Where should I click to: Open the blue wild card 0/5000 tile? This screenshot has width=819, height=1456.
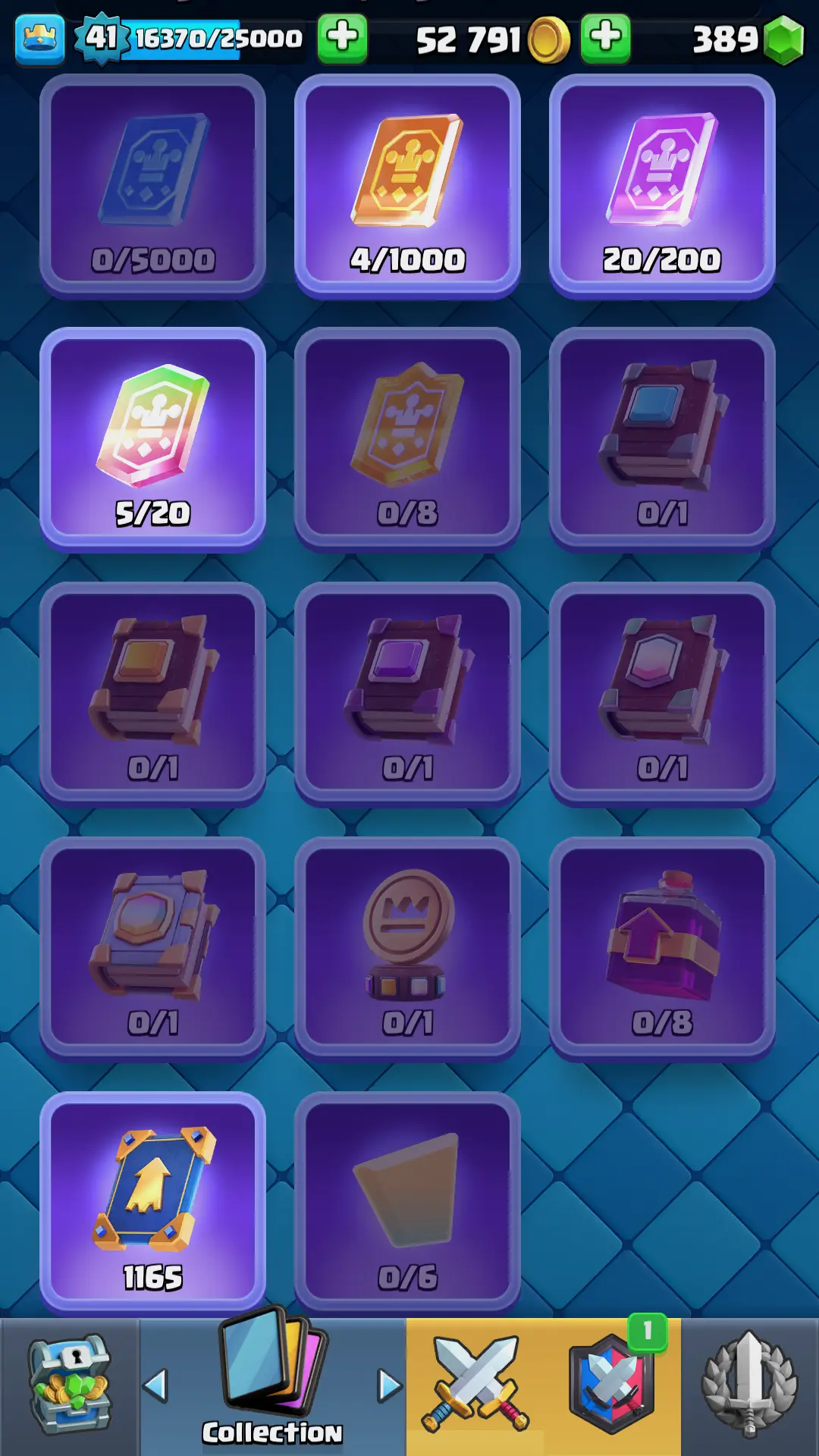152,184
